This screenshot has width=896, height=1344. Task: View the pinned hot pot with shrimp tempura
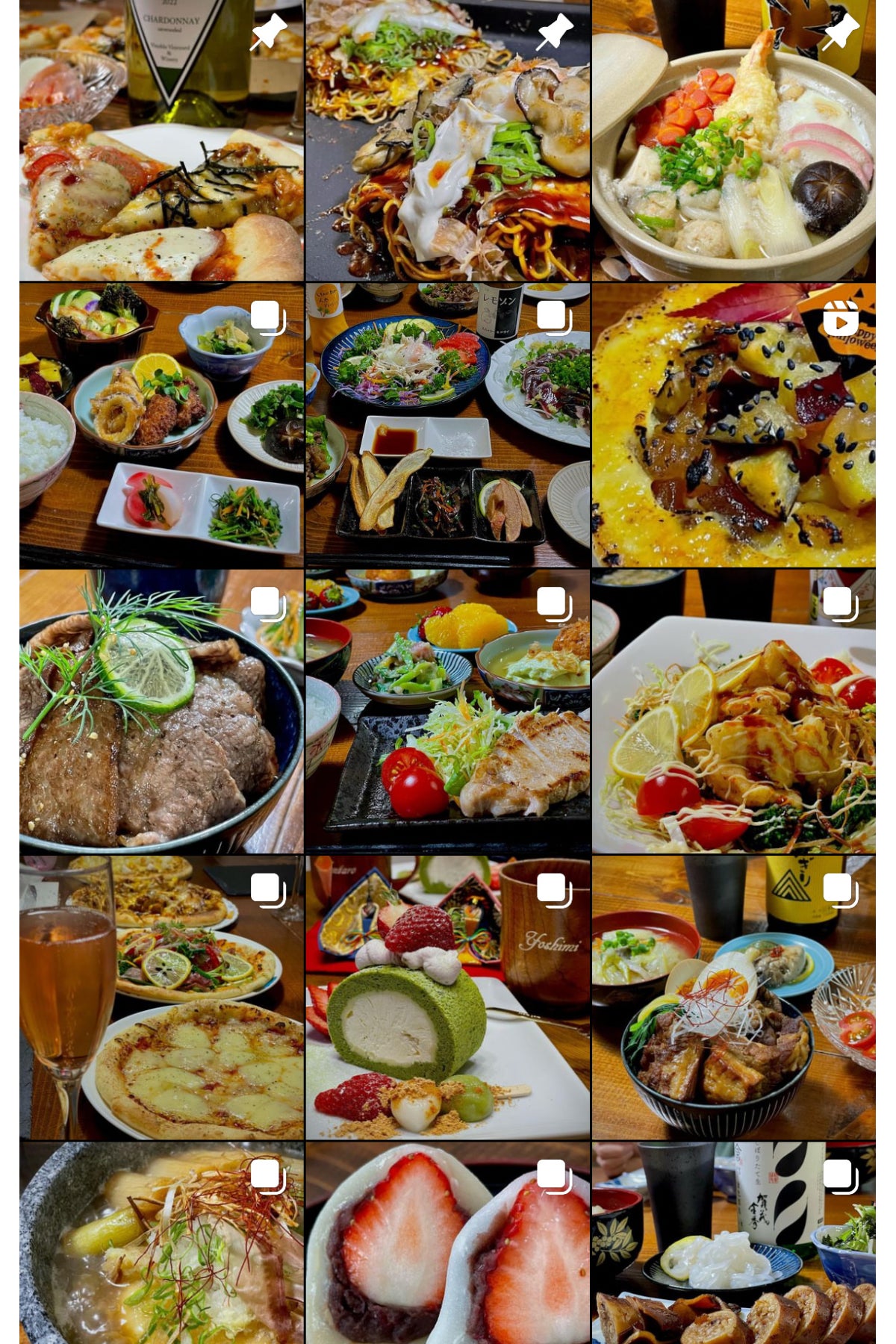(x=733, y=140)
